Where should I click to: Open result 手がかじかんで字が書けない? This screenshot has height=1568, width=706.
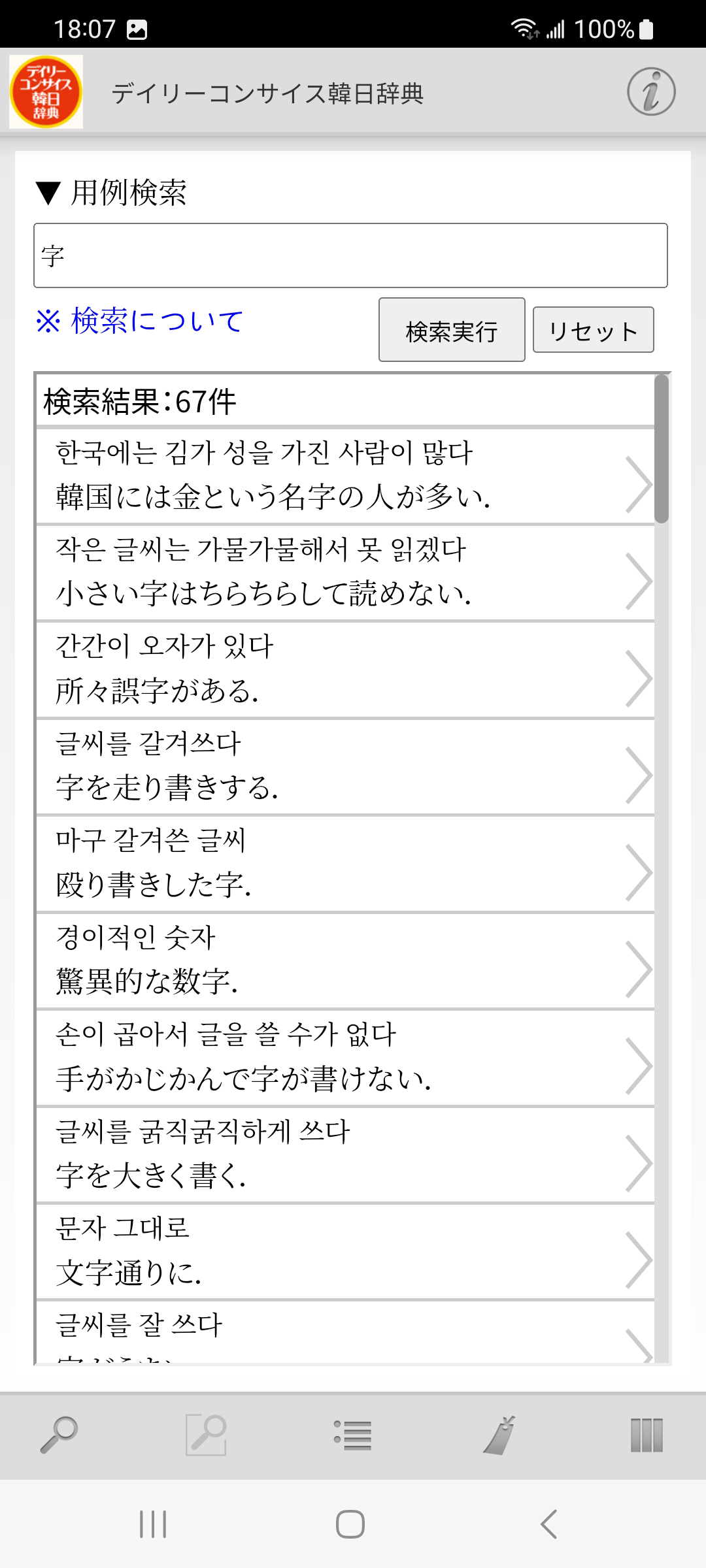345,1057
